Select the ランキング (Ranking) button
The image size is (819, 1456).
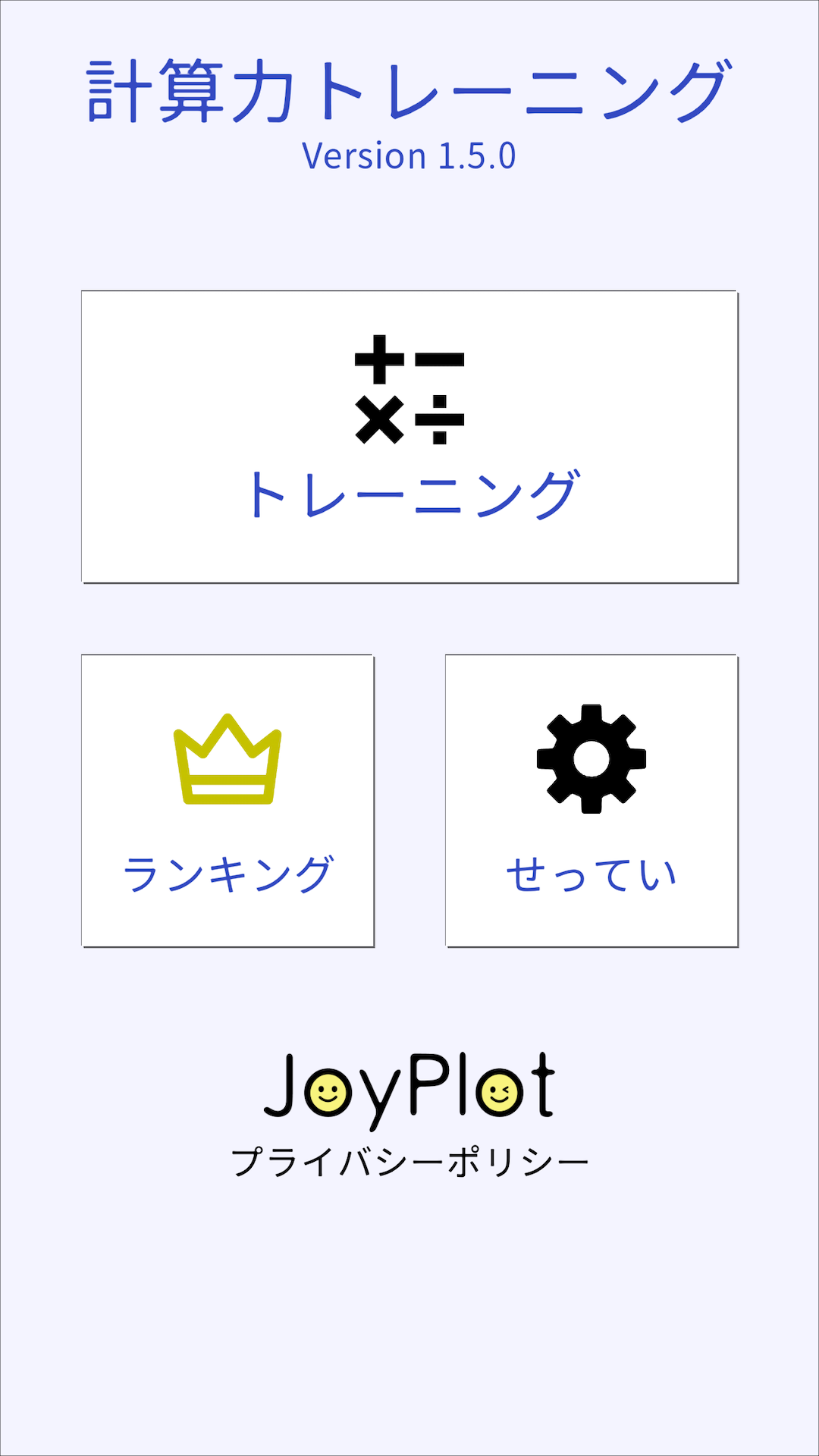click(227, 796)
